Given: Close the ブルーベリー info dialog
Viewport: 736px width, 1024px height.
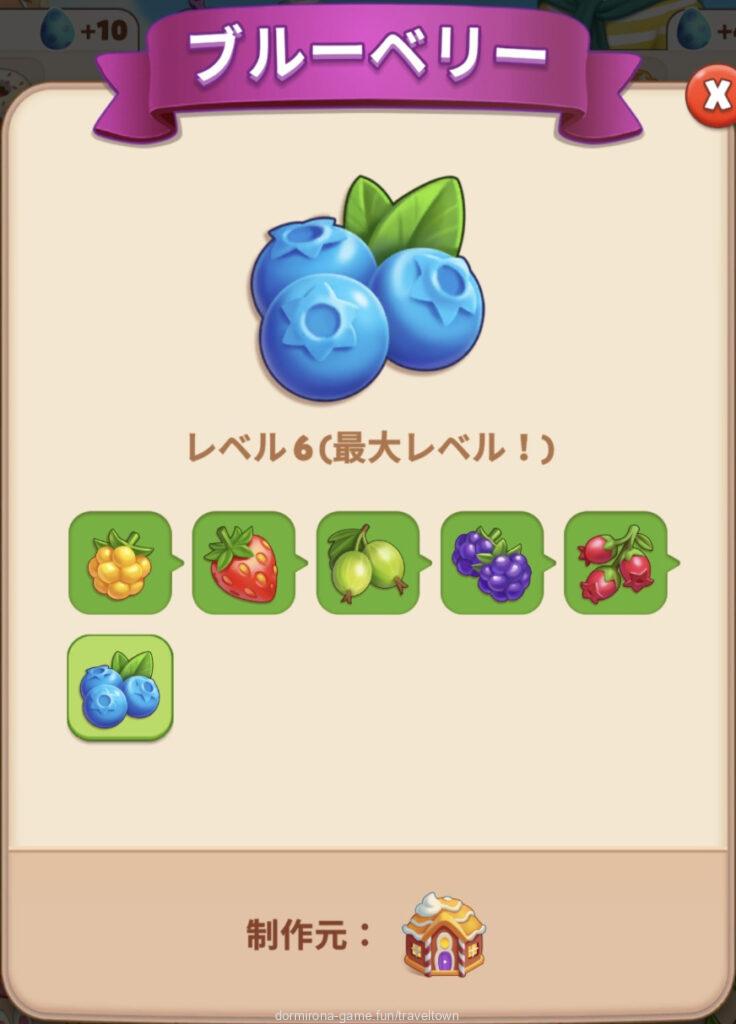Looking at the screenshot, I should point(714,96).
